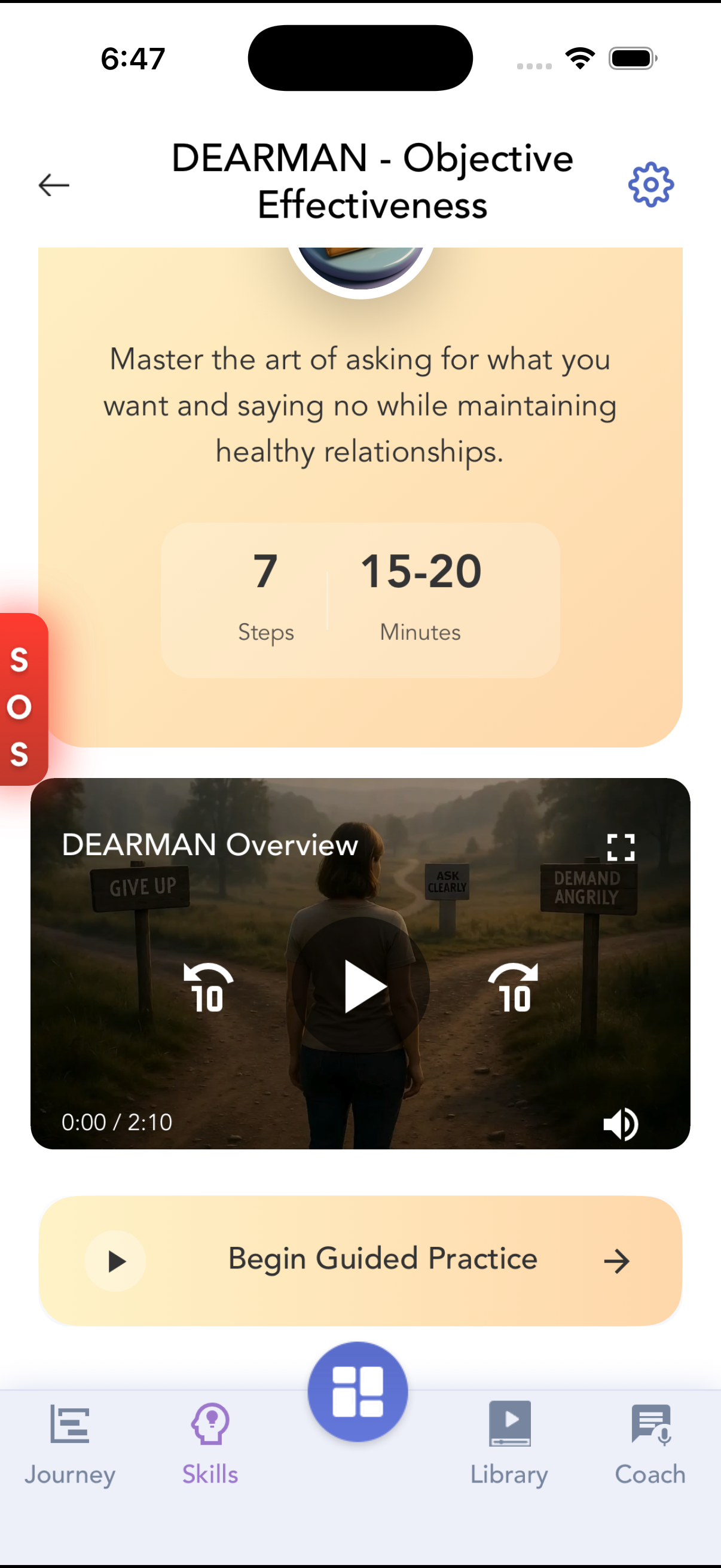Screen dimensions: 721x1568
Task: Open the settings gear
Action: pos(650,184)
